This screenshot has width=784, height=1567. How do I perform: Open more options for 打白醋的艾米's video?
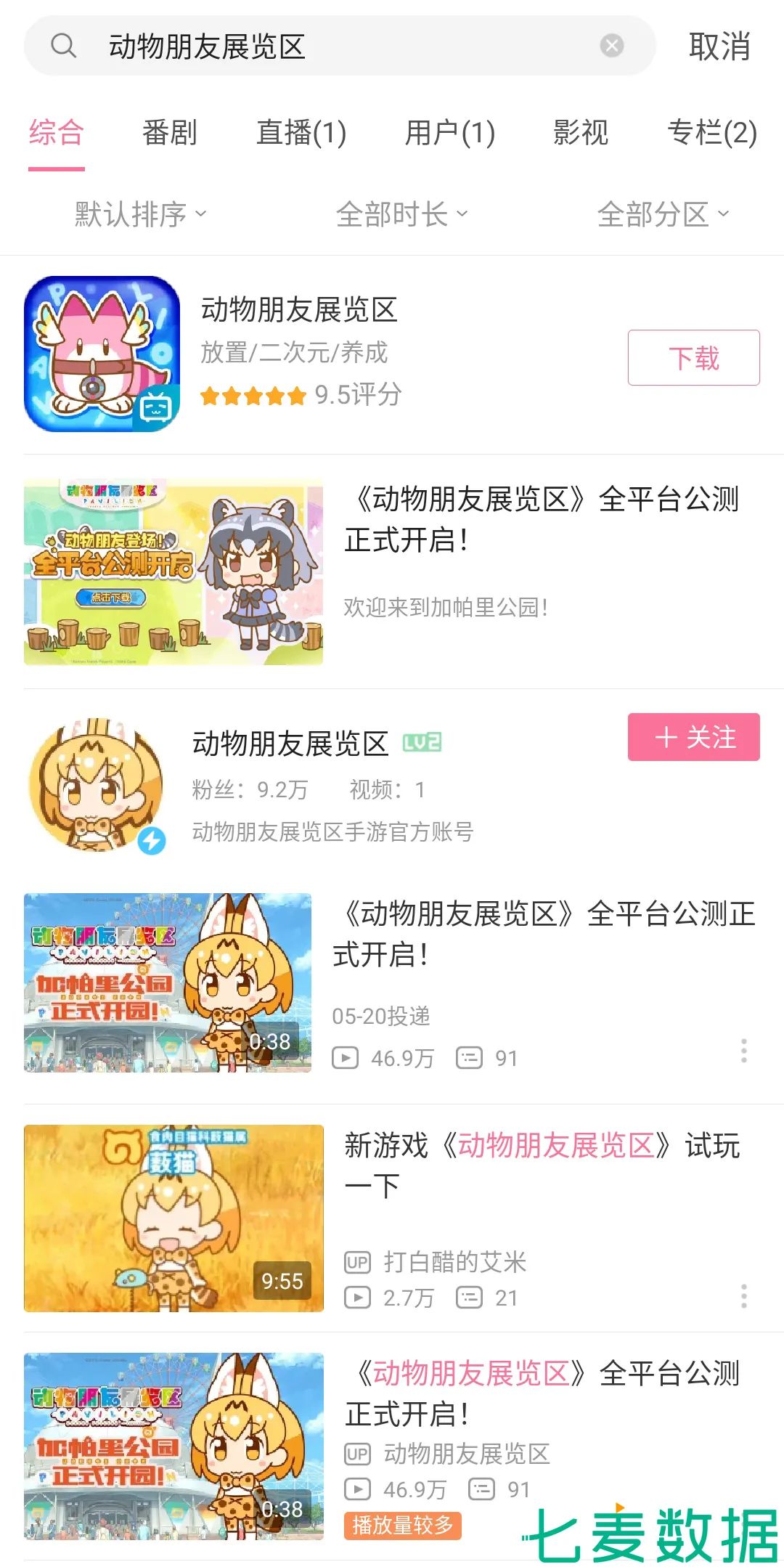coord(743,1296)
